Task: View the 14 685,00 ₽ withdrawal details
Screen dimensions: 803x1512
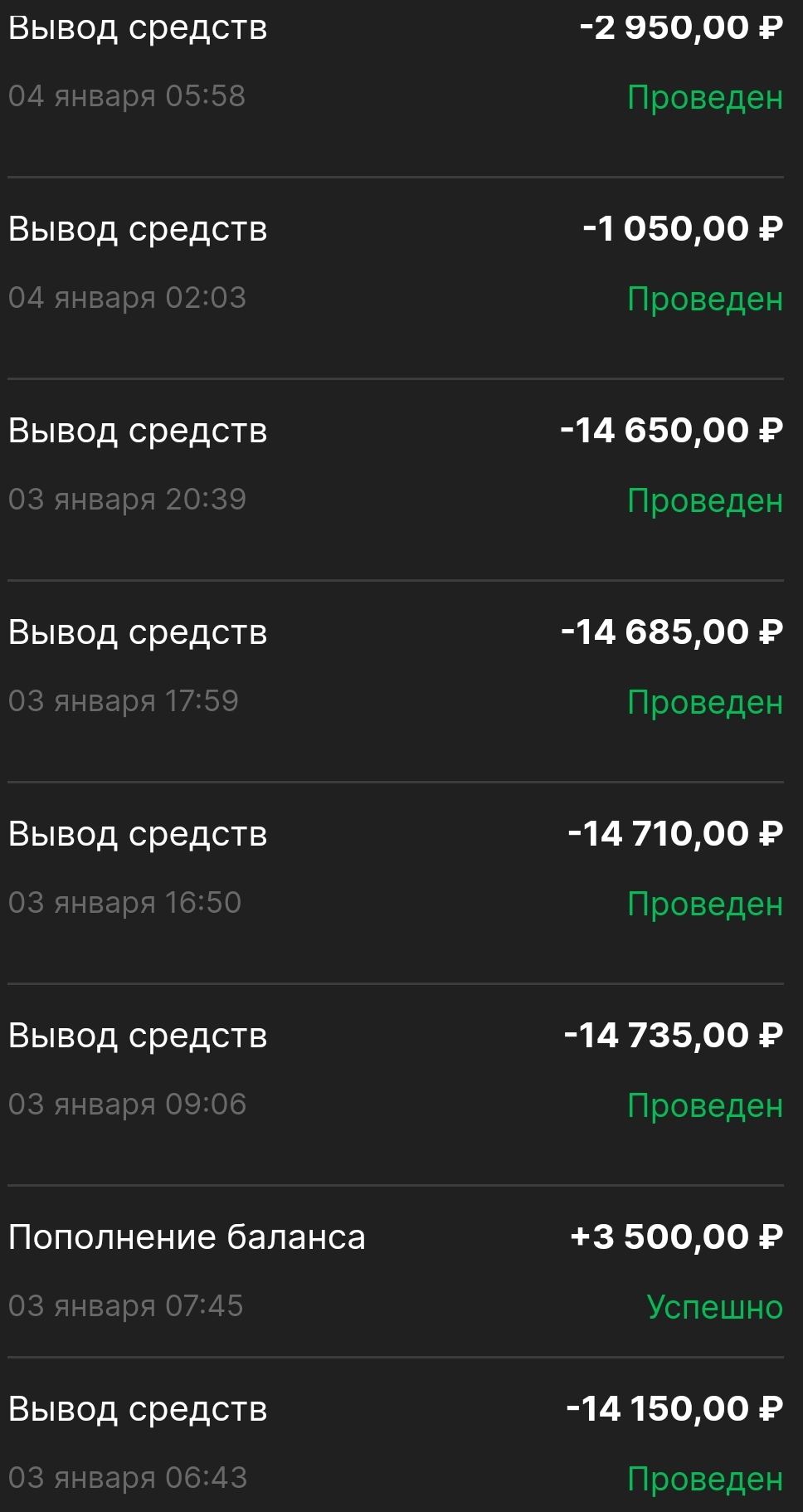Action: [x=396, y=681]
